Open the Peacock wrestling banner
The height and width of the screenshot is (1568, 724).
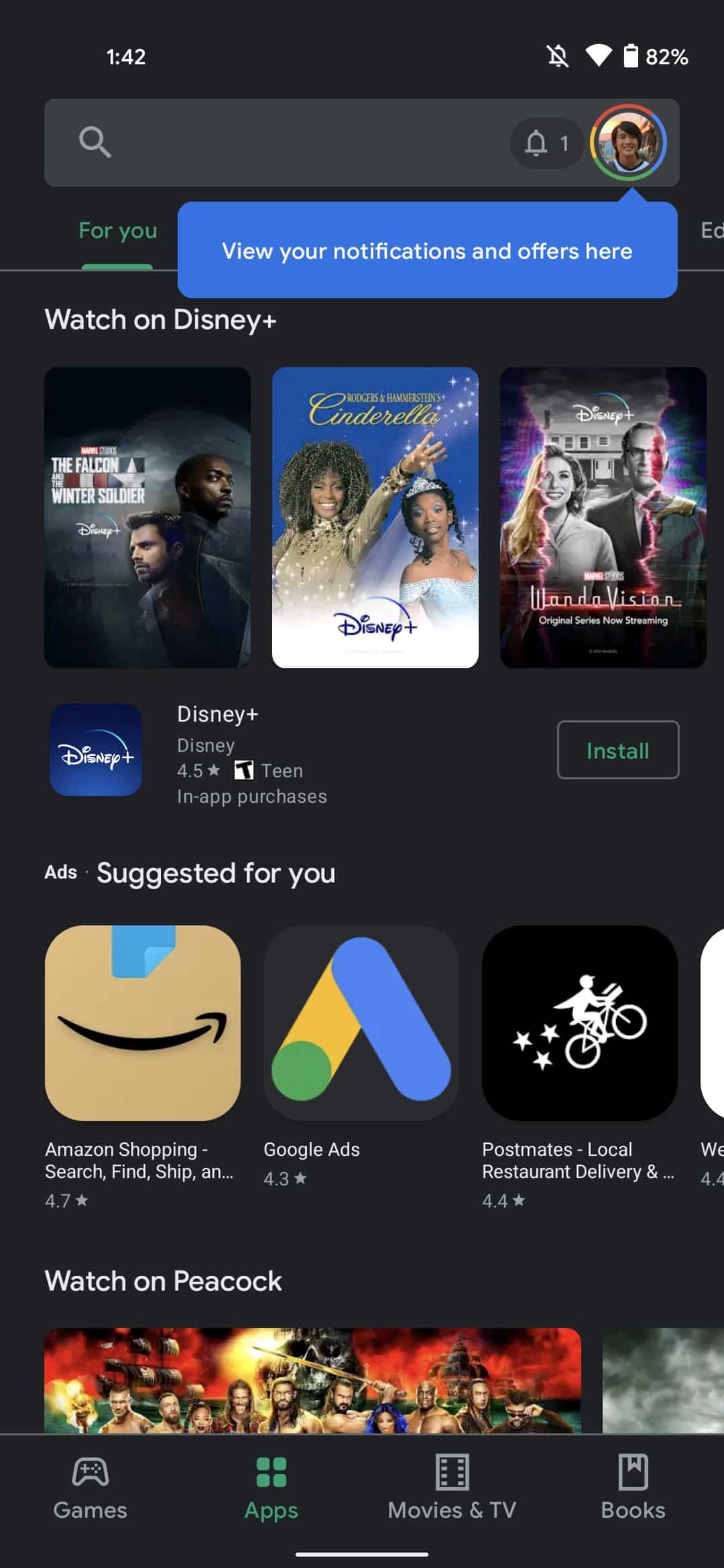[312, 1380]
